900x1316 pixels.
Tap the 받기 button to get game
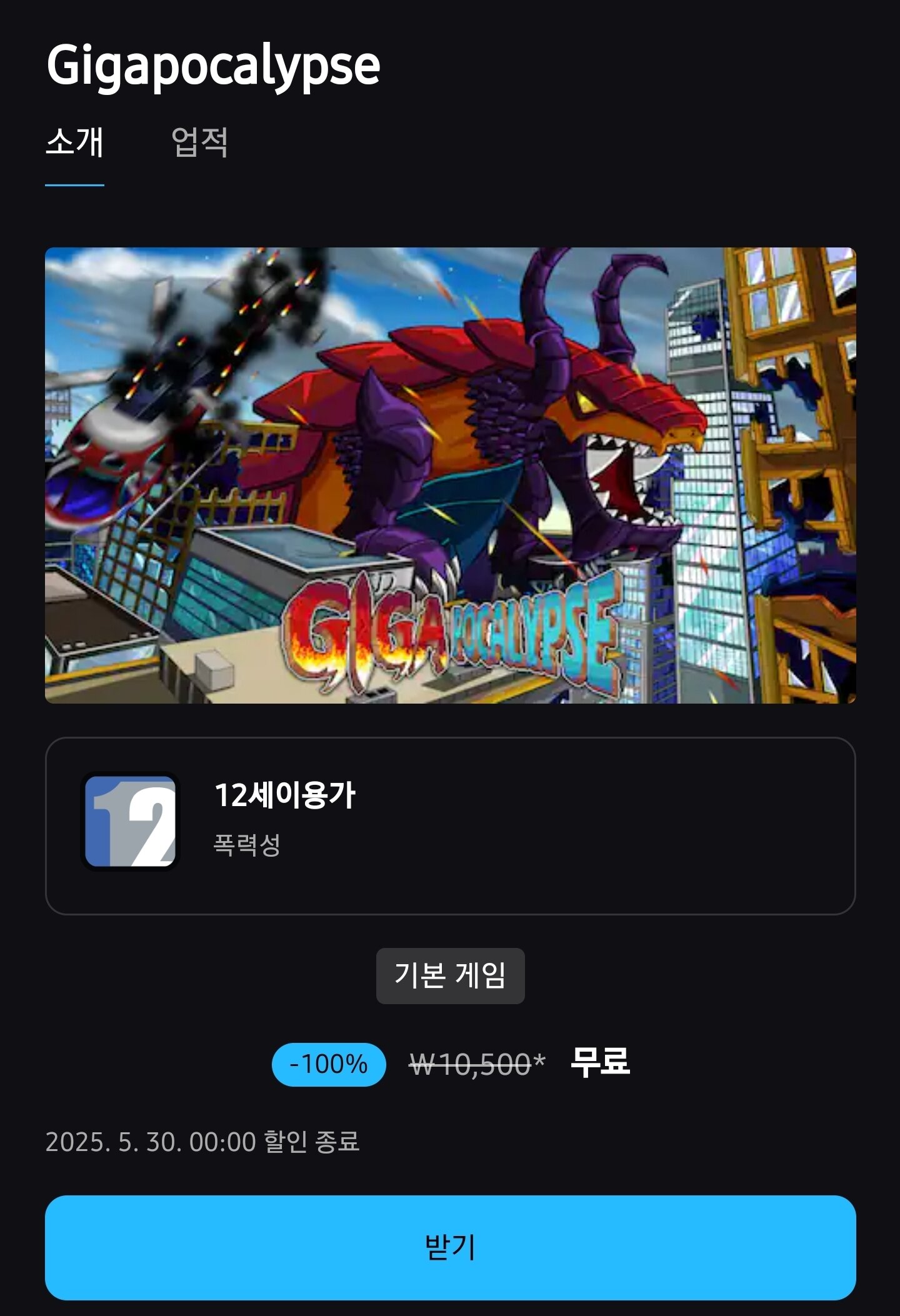click(x=450, y=1247)
